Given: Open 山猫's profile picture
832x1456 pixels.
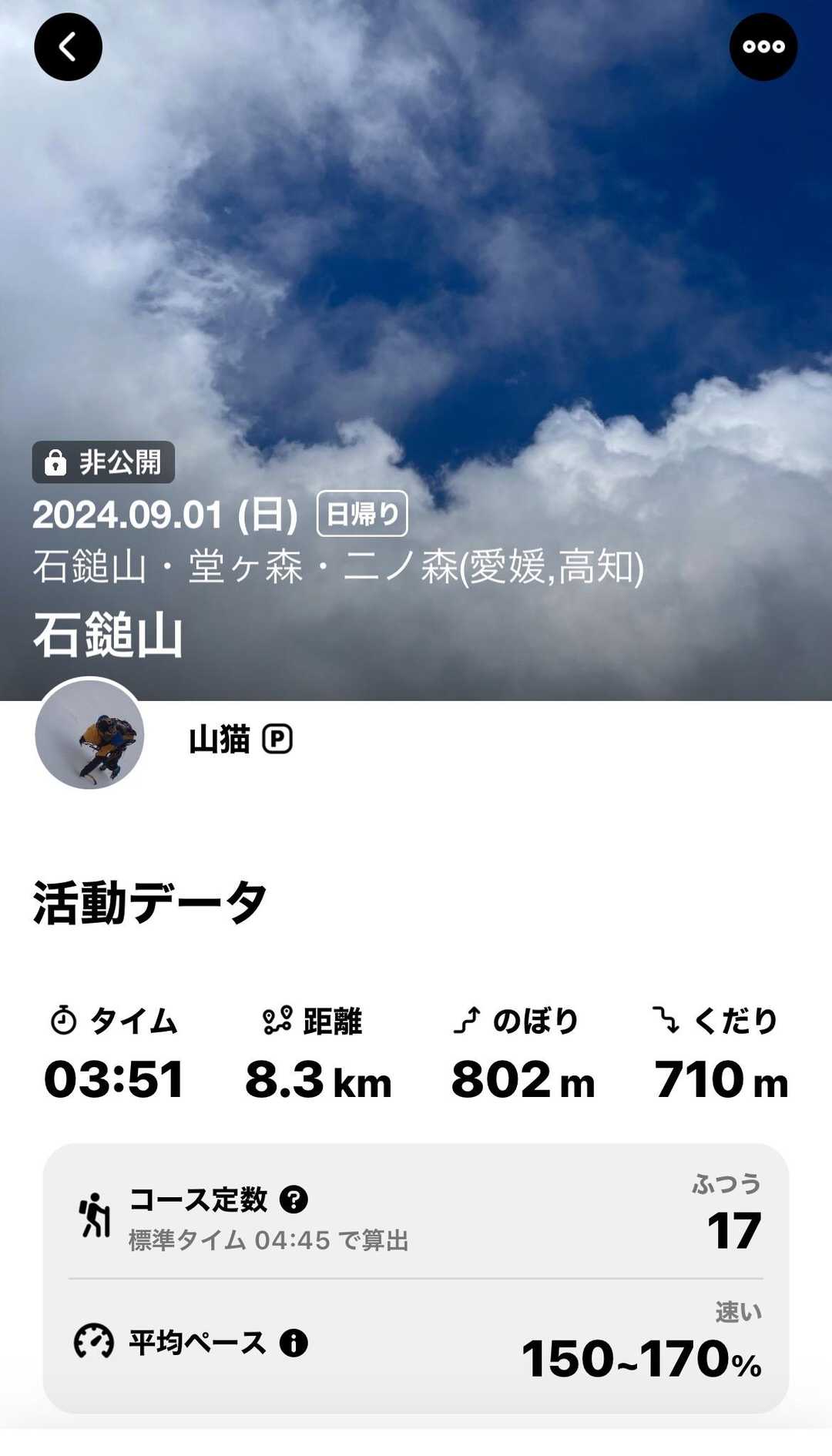Looking at the screenshot, I should coord(89,734).
